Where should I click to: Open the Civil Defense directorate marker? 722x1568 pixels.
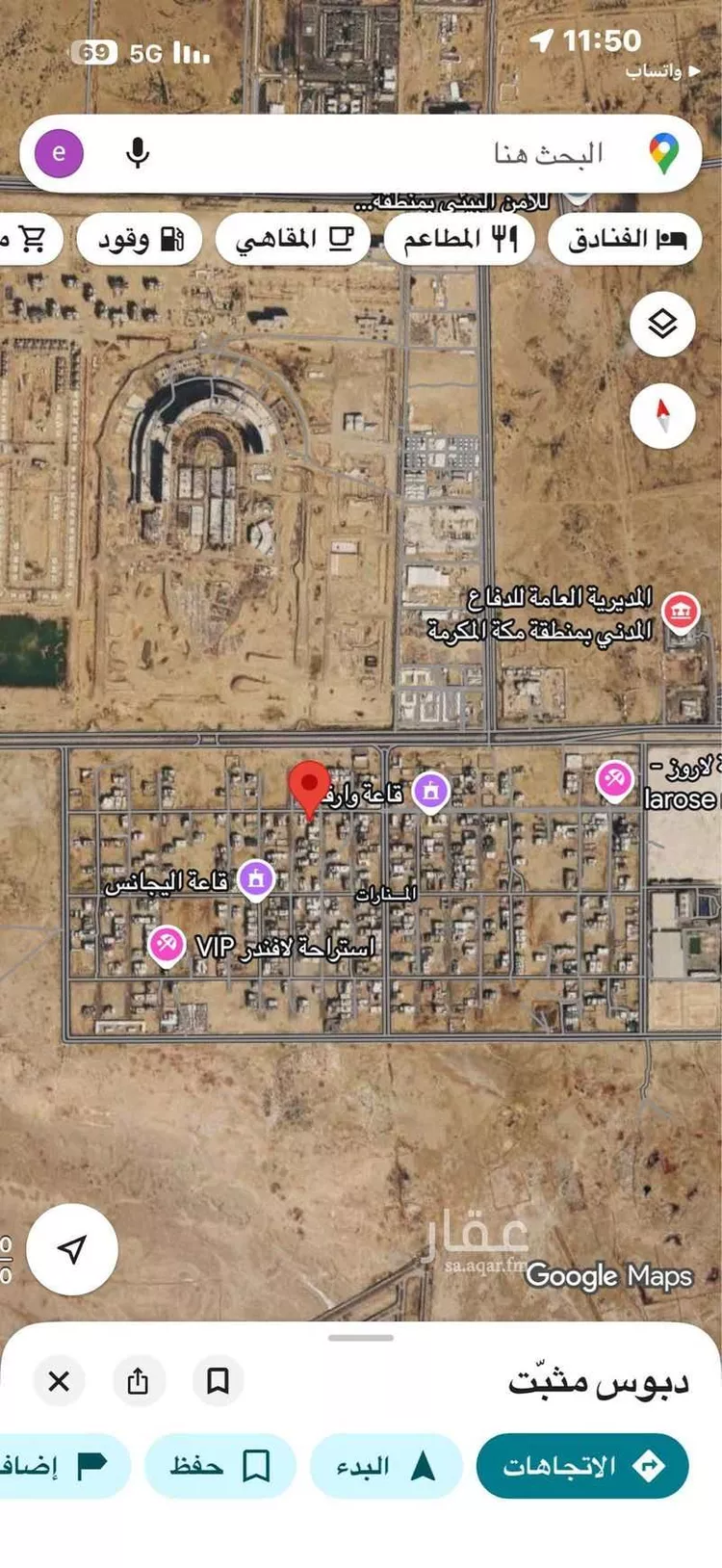click(x=682, y=611)
